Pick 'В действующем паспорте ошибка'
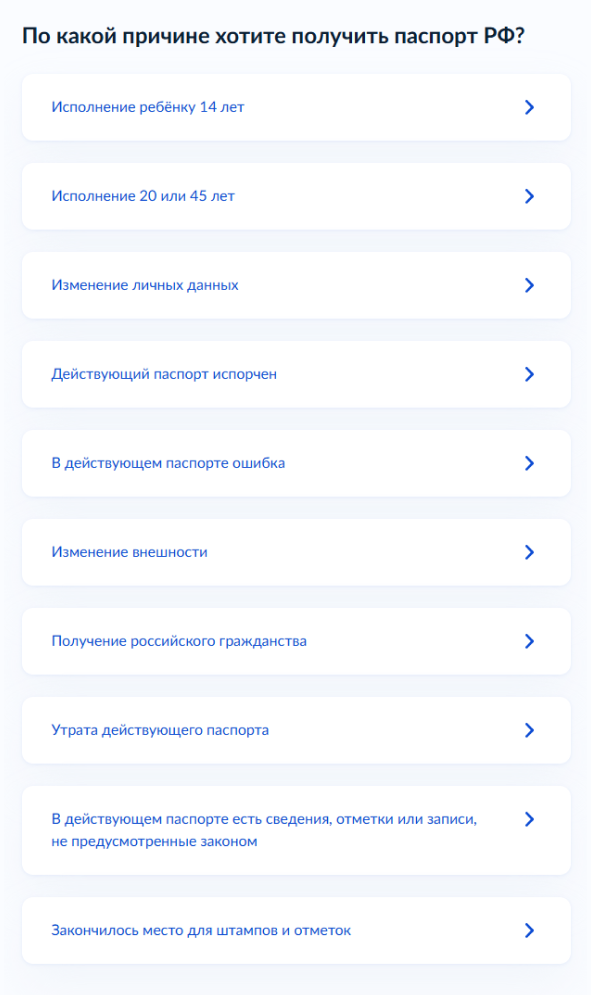This screenshot has height=995, width=591. 296,463
